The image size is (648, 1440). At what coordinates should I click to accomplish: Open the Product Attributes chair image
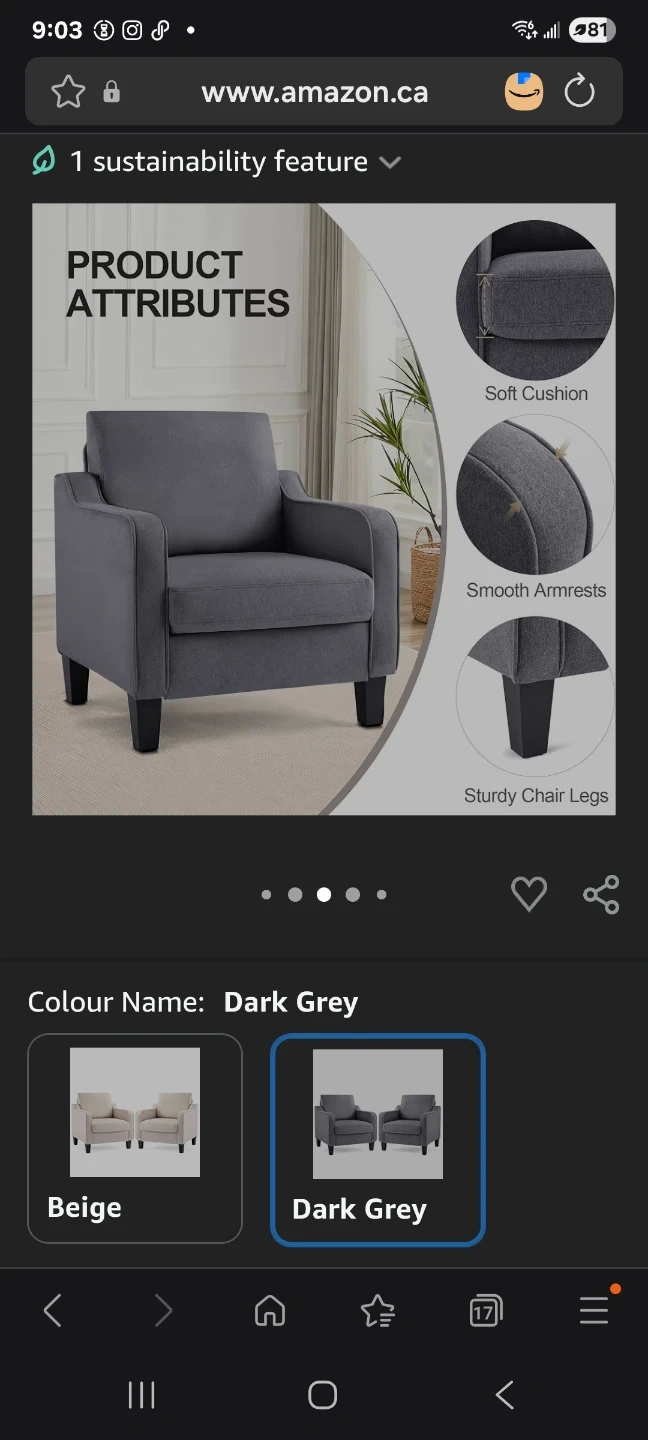323,509
